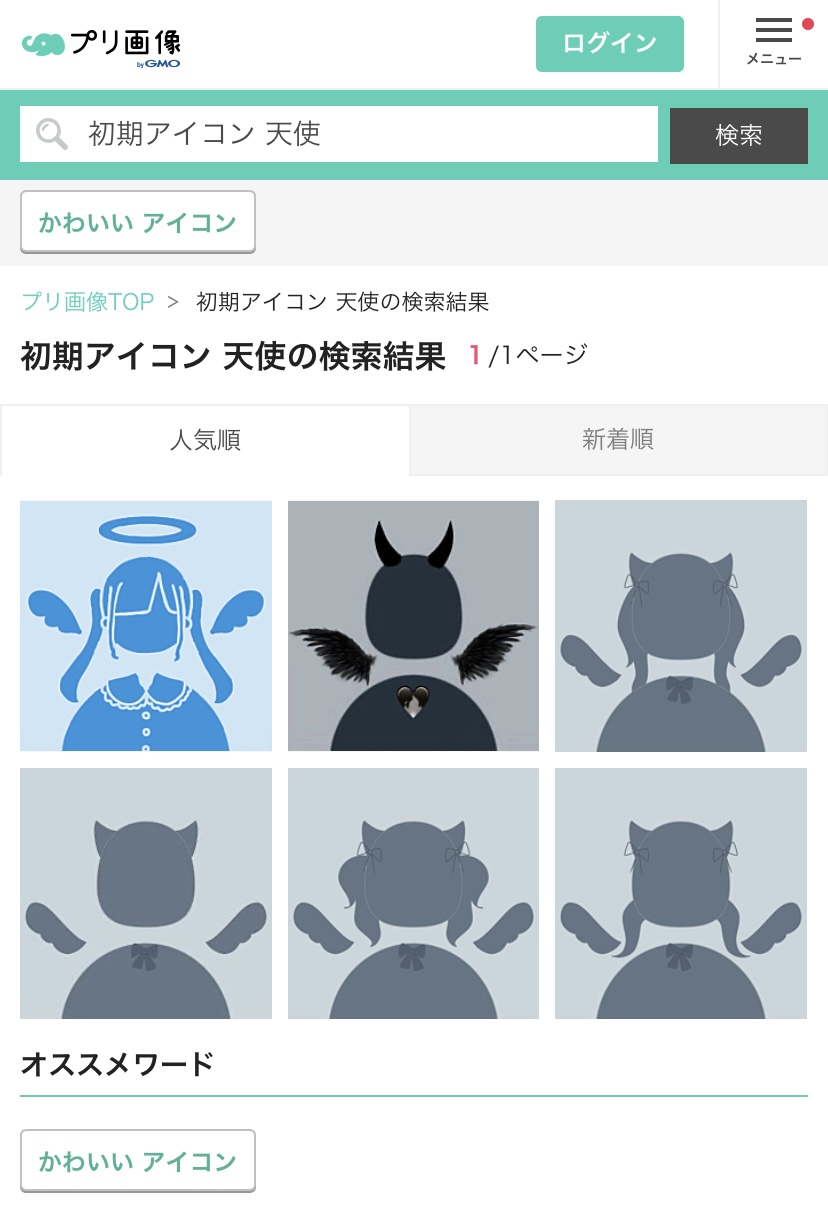The height and width of the screenshot is (1218, 828).
Task: Open the gray curly pigtails angel icon
Action: point(413,893)
